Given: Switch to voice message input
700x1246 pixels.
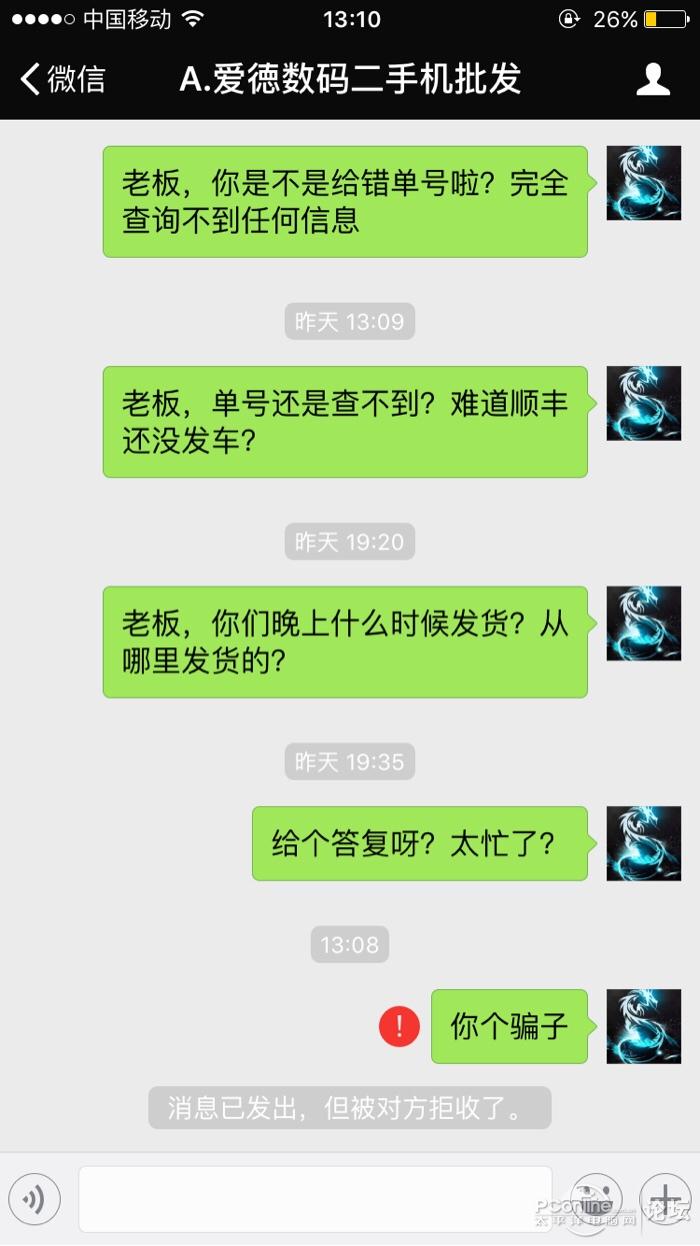Looking at the screenshot, I should [35, 1198].
